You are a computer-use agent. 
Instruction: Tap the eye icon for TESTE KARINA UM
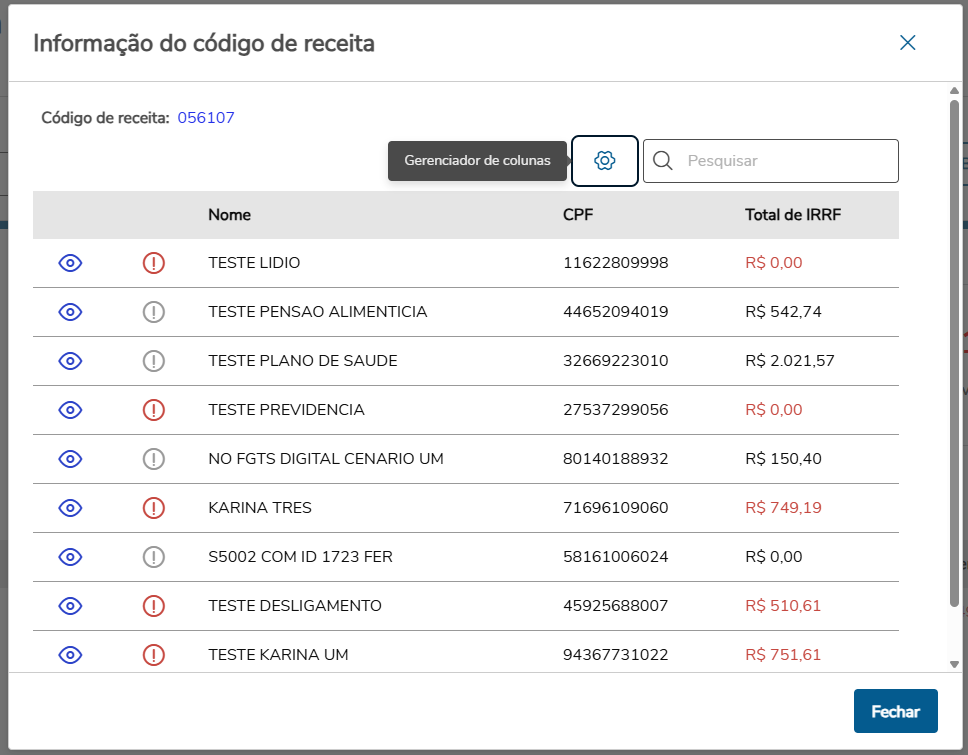tap(70, 655)
